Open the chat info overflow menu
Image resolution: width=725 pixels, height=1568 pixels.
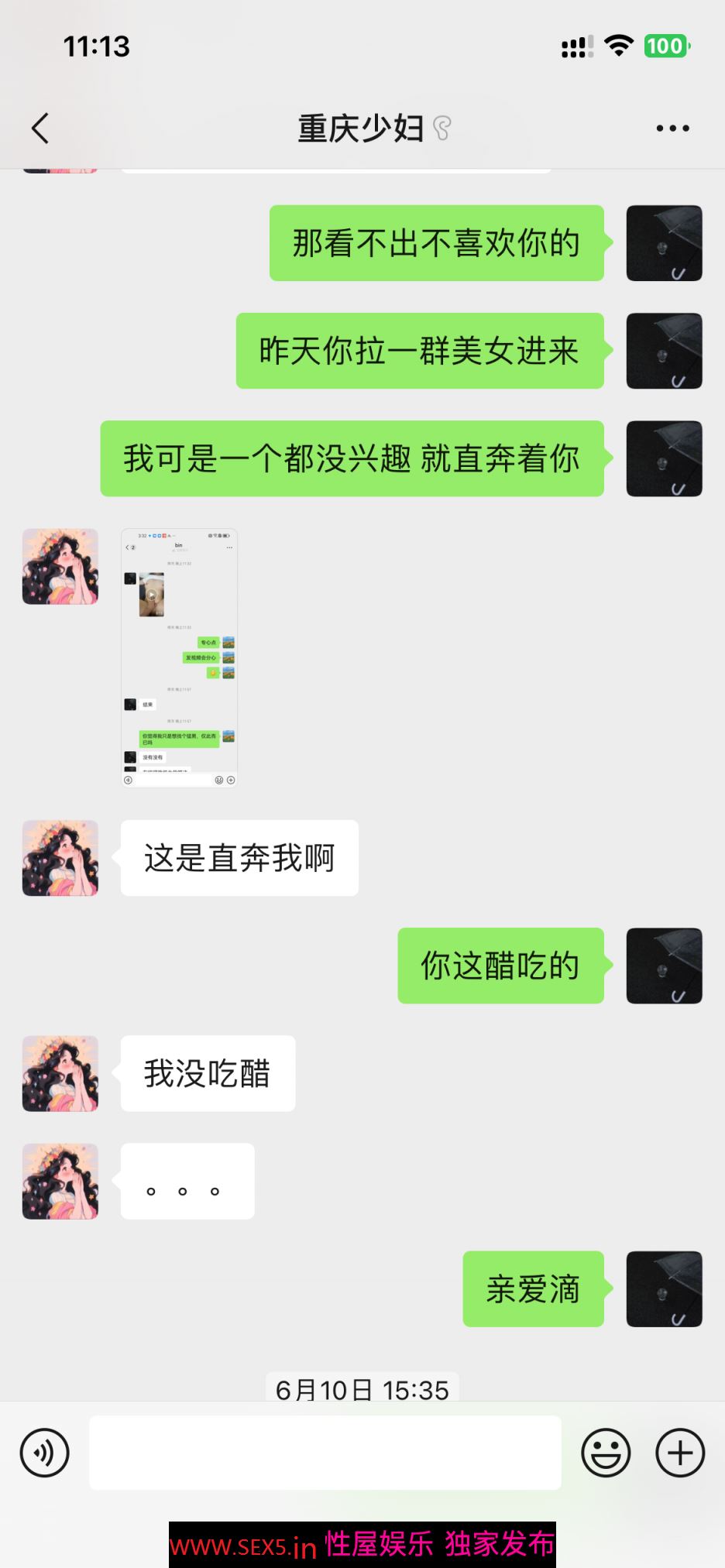pyautogui.click(x=672, y=129)
